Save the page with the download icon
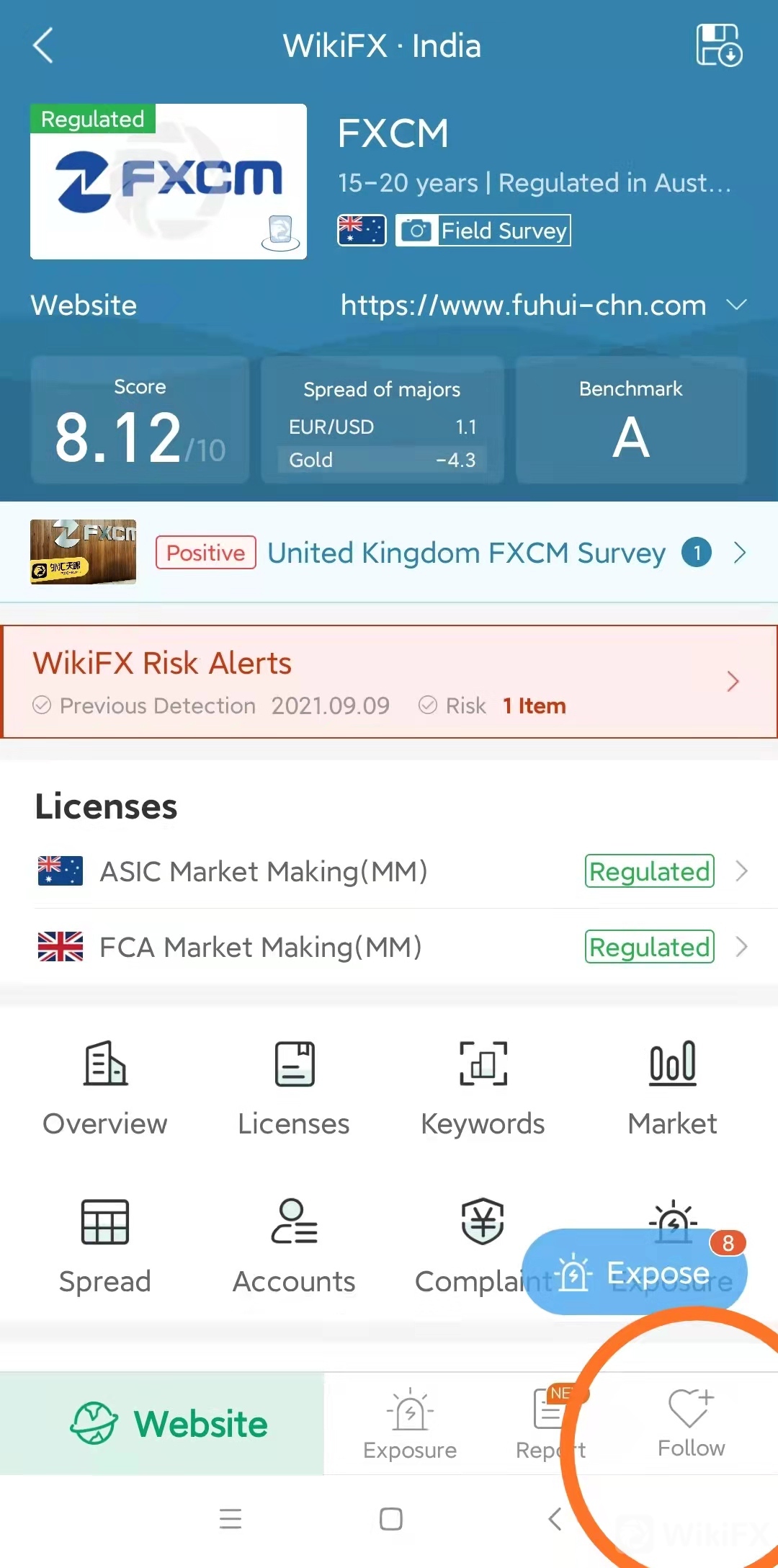This screenshot has height=1568, width=778. 718,45
